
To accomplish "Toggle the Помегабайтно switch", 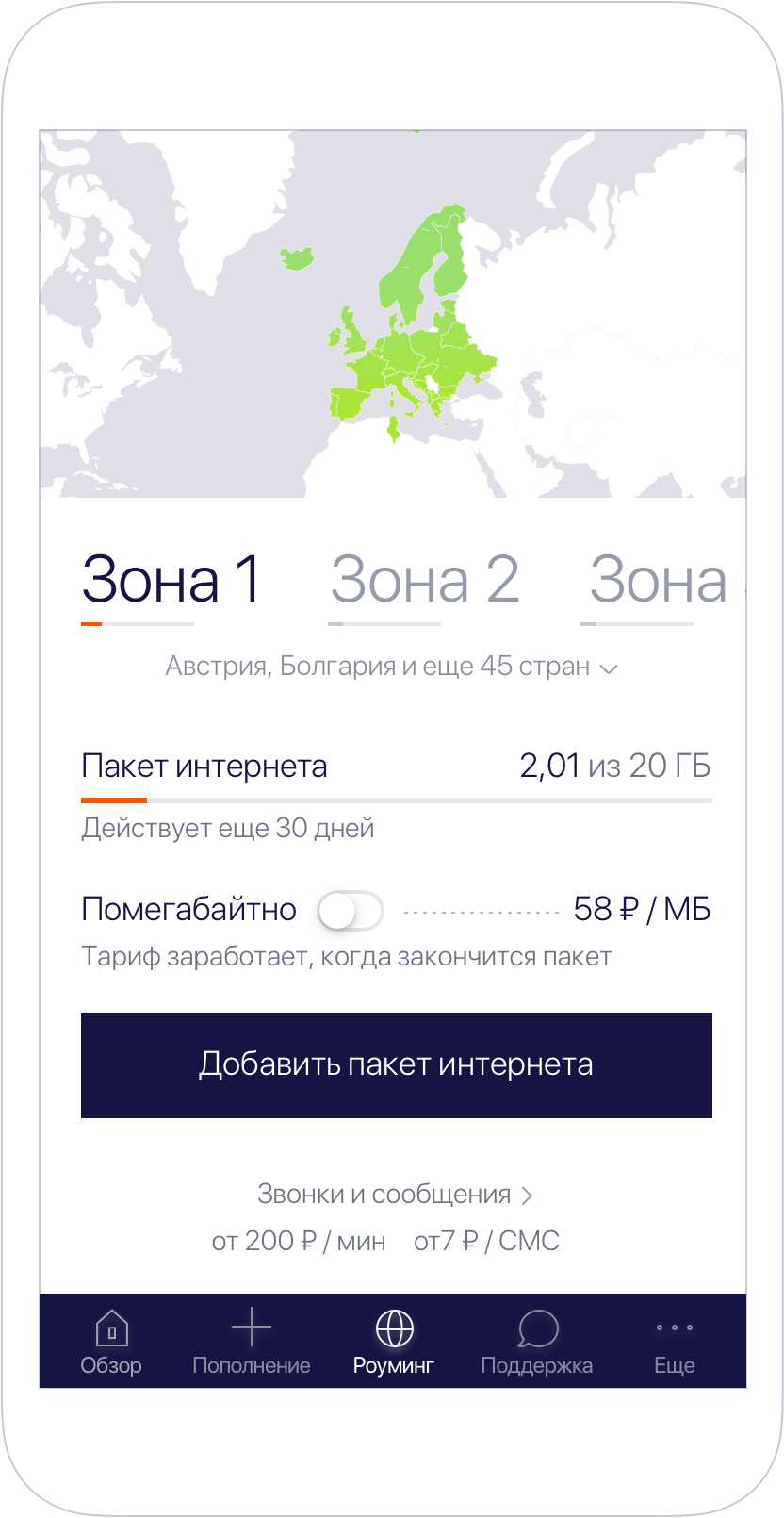I will (x=350, y=911).
